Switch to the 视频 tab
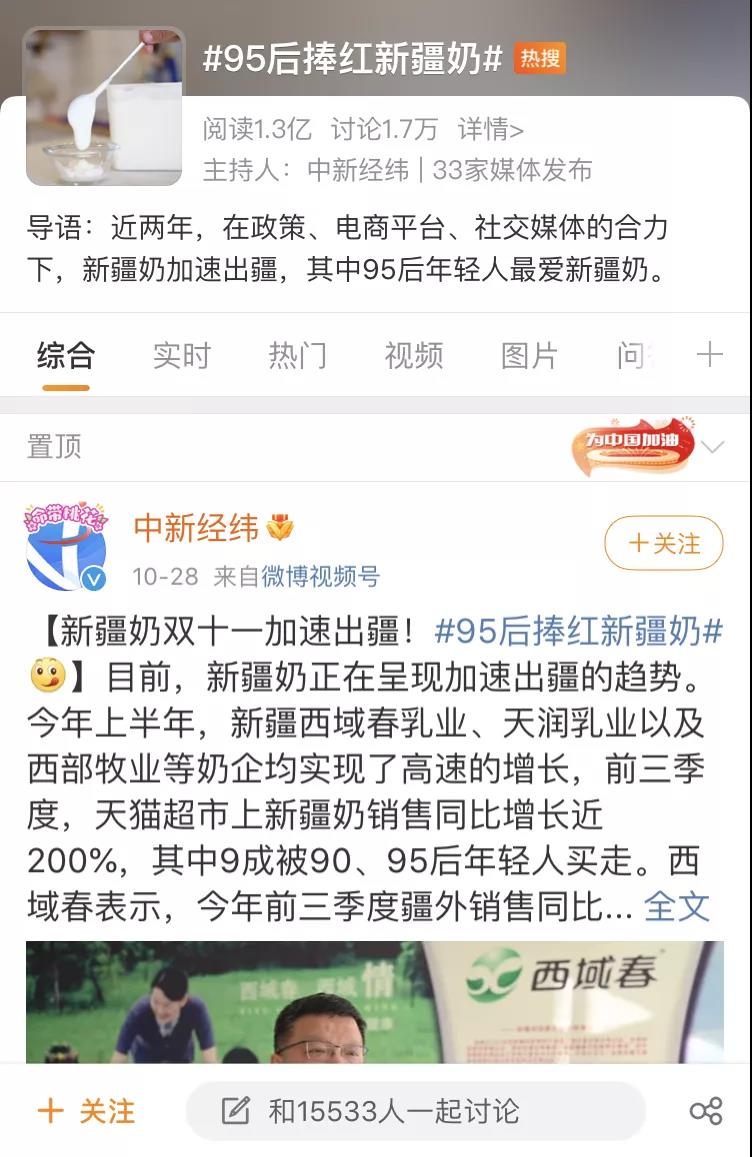Viewport: 752px width, 1157px height. pos(413,356)
